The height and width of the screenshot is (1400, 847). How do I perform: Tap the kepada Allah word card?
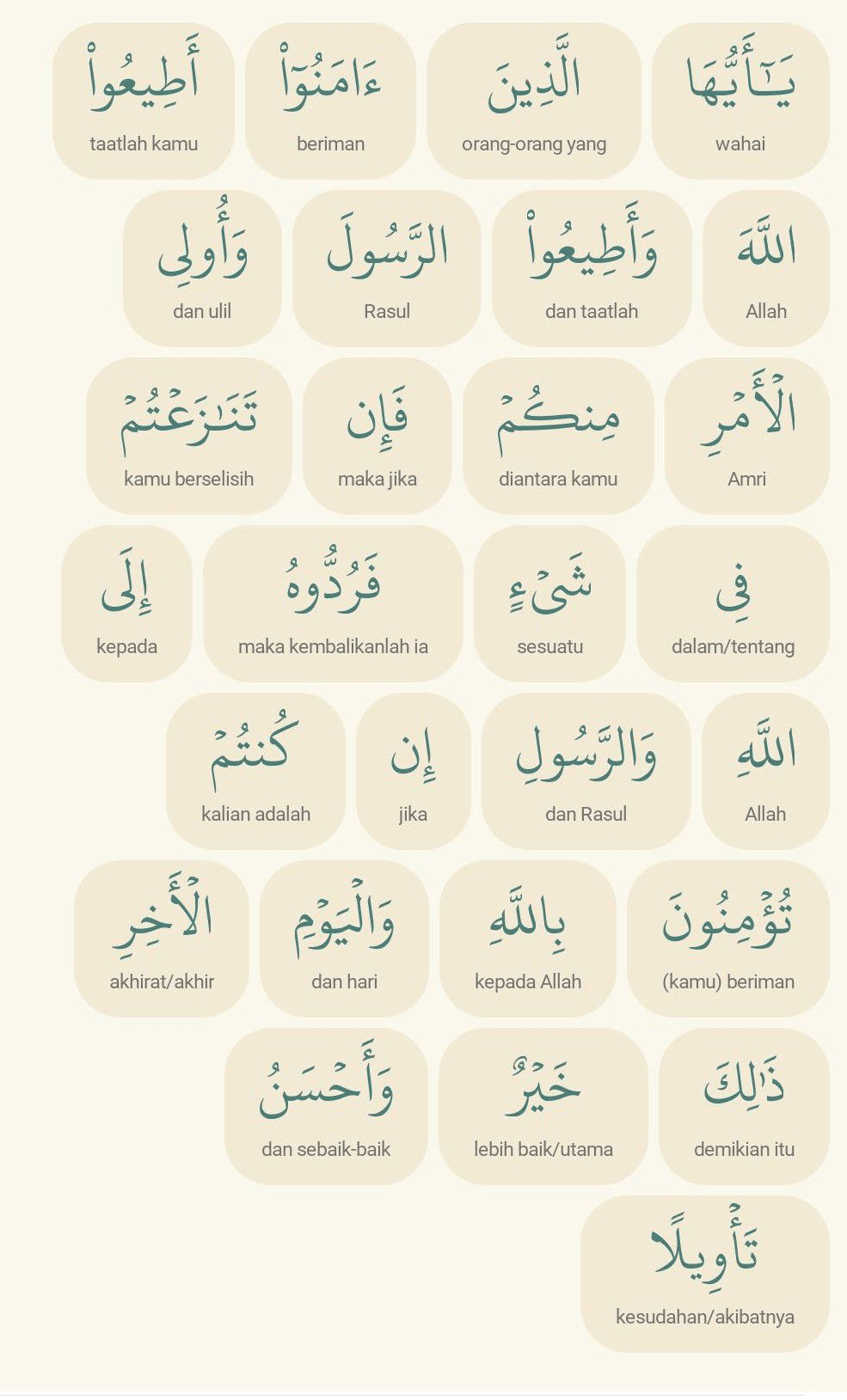527,938
